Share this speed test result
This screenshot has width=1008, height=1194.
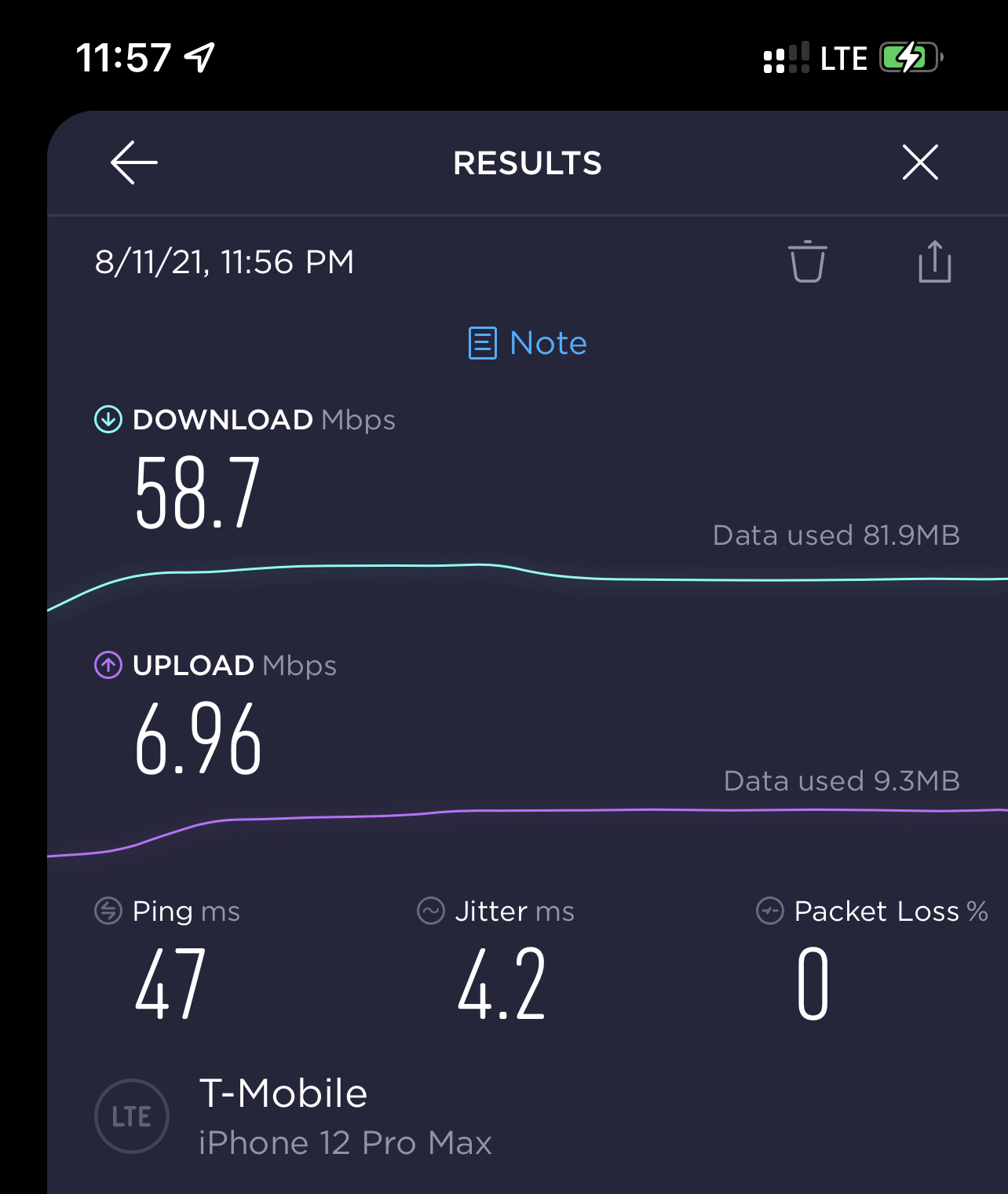pos(934,261)
